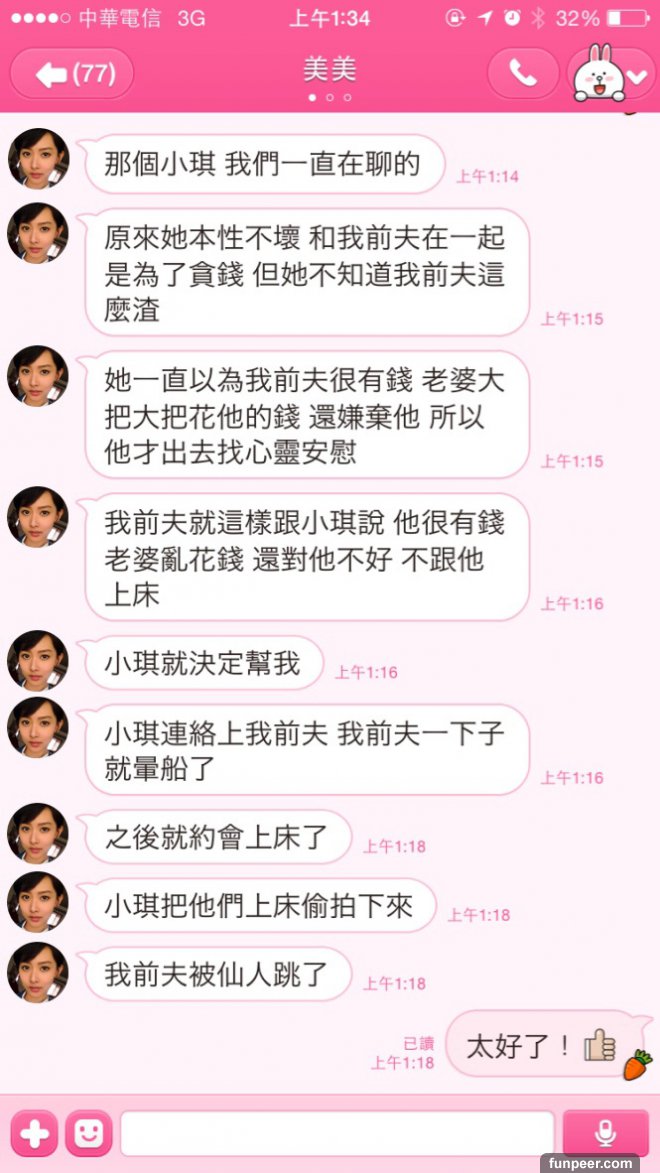Open the sticker and emoji picker
Image resolution: width=660 pixels, height=1173 pixels.
pyautogui.click(x=88, y=1133)
